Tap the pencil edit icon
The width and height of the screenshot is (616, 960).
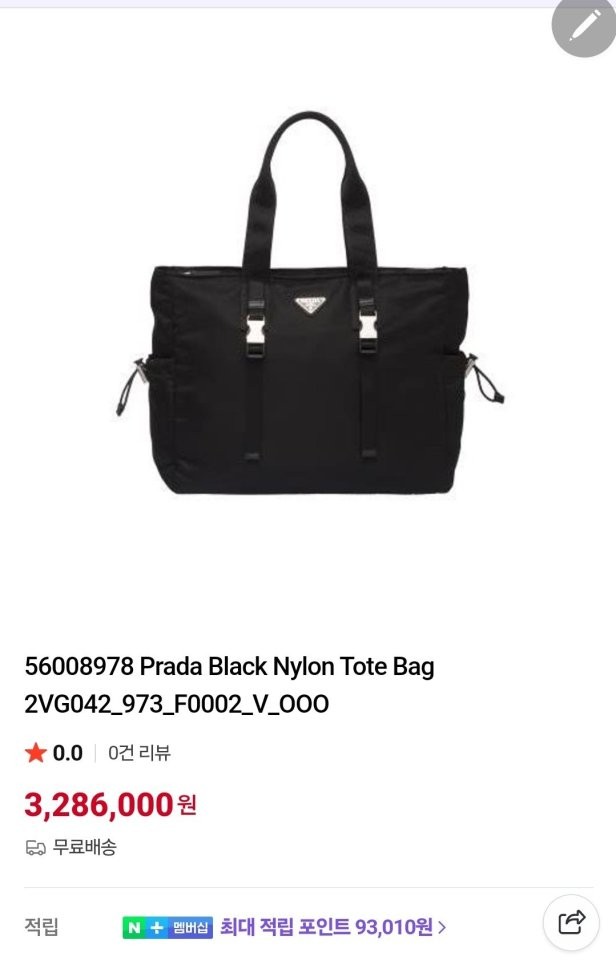pyautogui.click(x=583, y=26)
